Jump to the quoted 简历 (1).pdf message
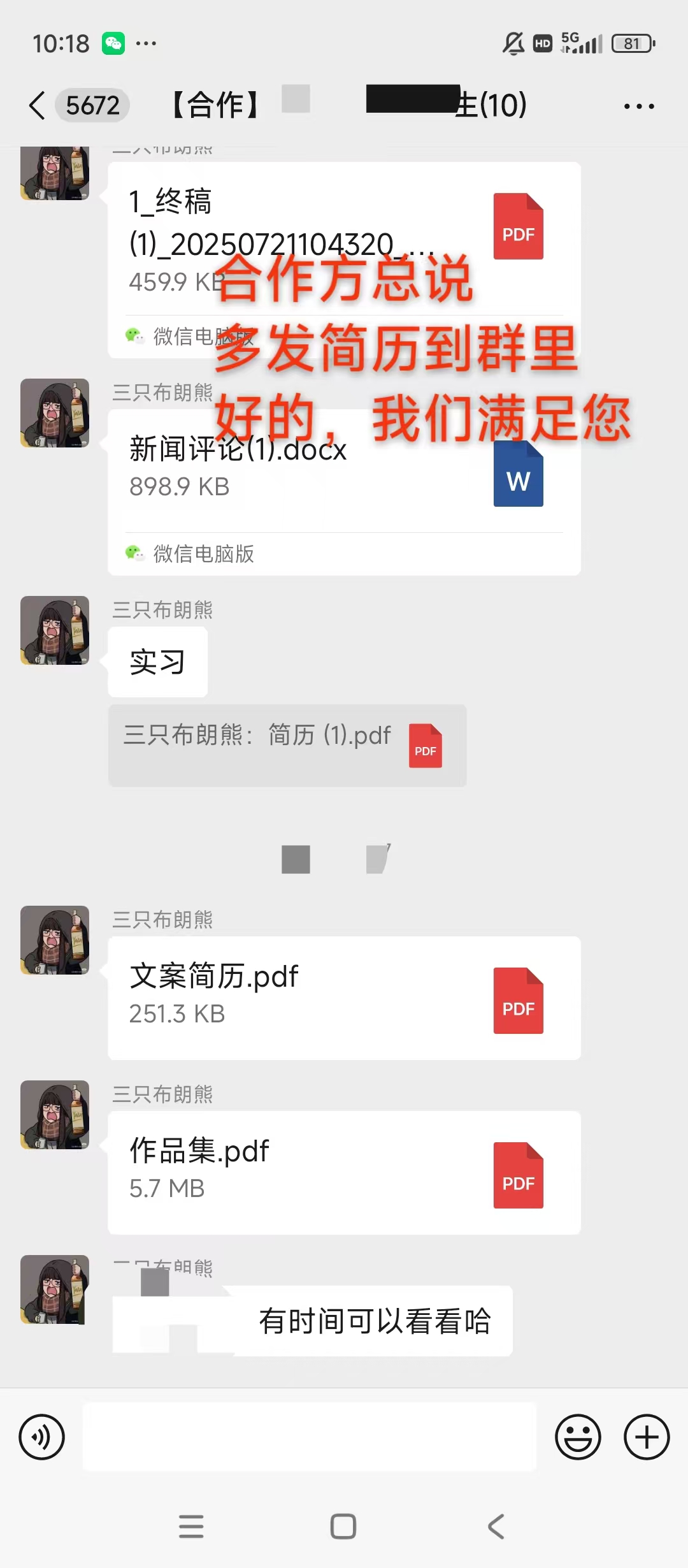The height and width of the screenshot is (1568, 688). pyautogui.click(x=287, y=744)
